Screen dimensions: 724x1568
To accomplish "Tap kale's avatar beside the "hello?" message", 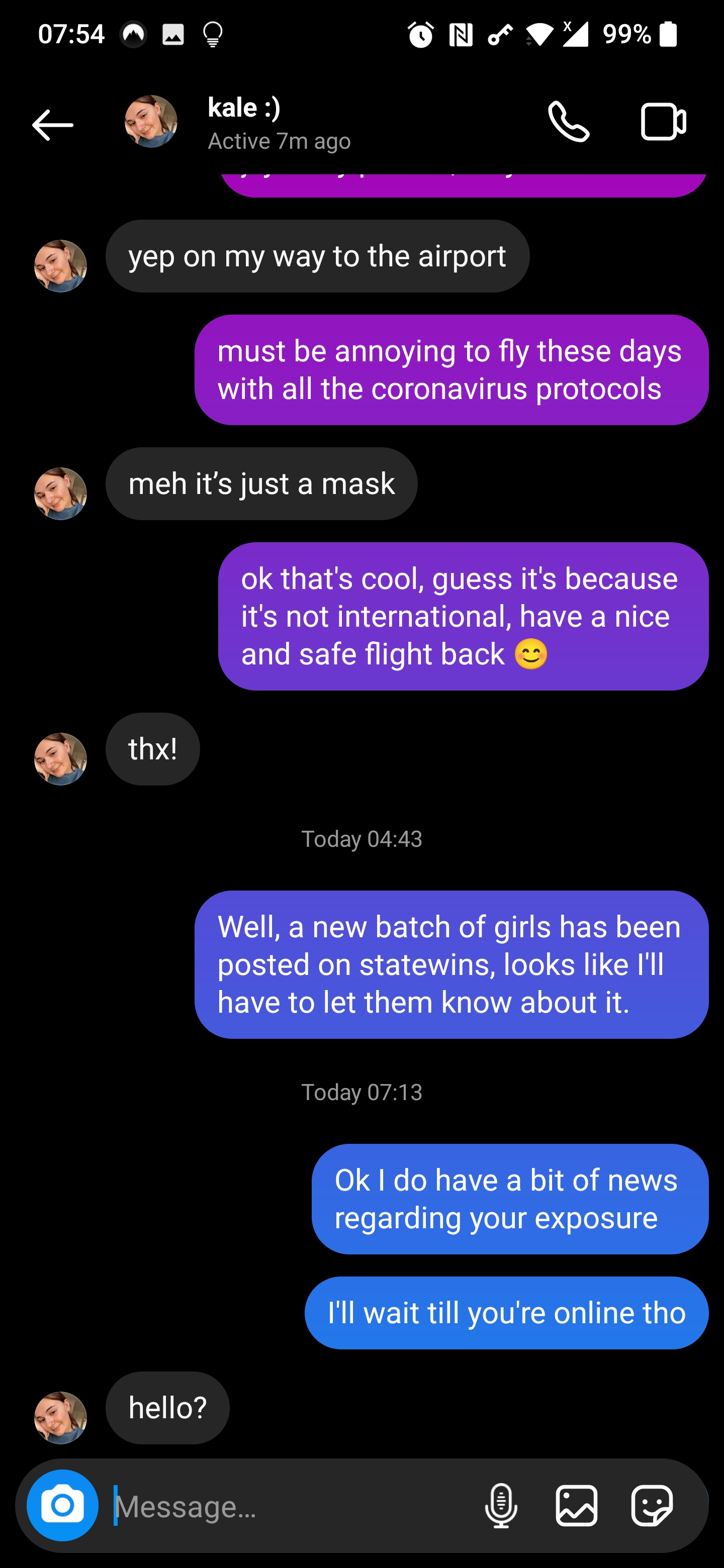I will pos(60,1418).
